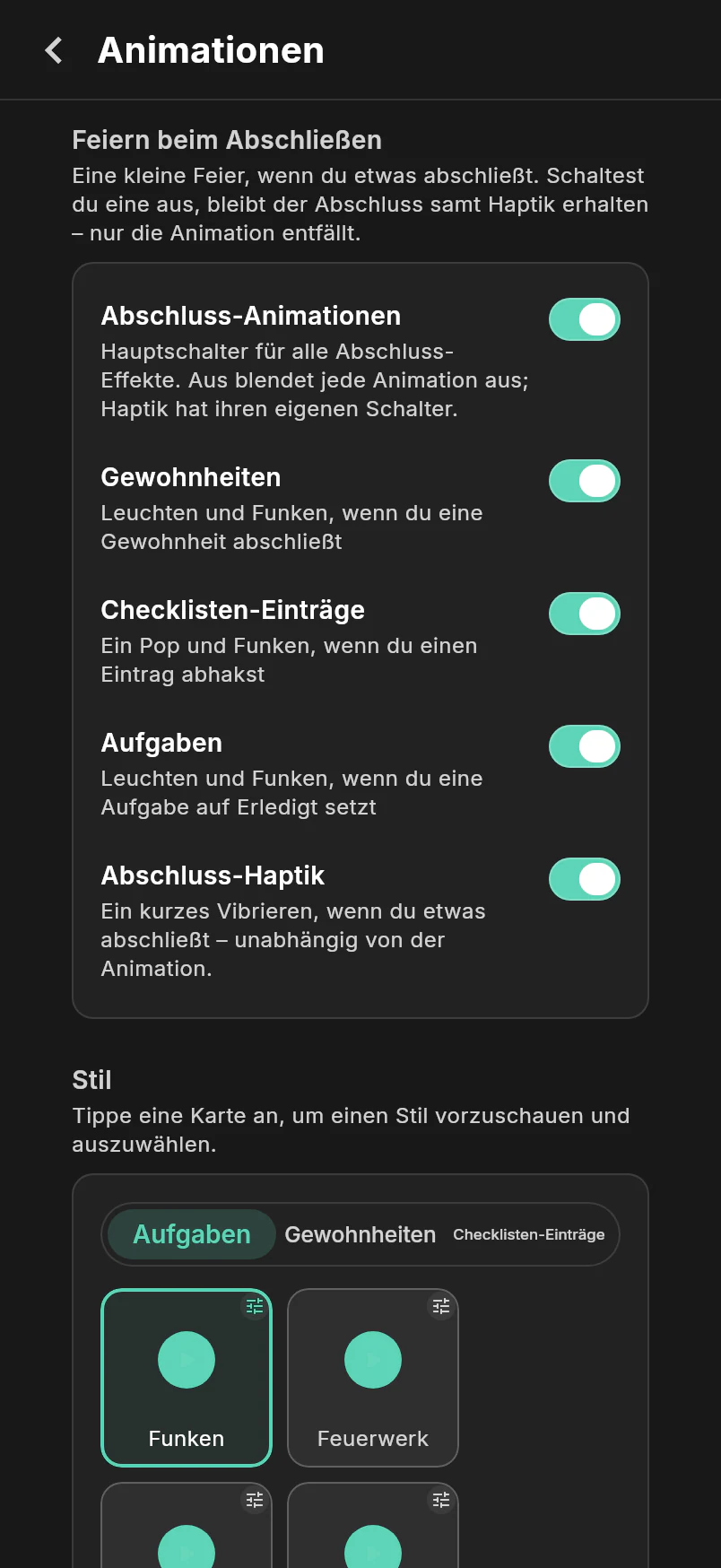Turn off Checklisten-Einträge animations
The height and width of the screenshot is (1568, 721).
pos(585,614)
